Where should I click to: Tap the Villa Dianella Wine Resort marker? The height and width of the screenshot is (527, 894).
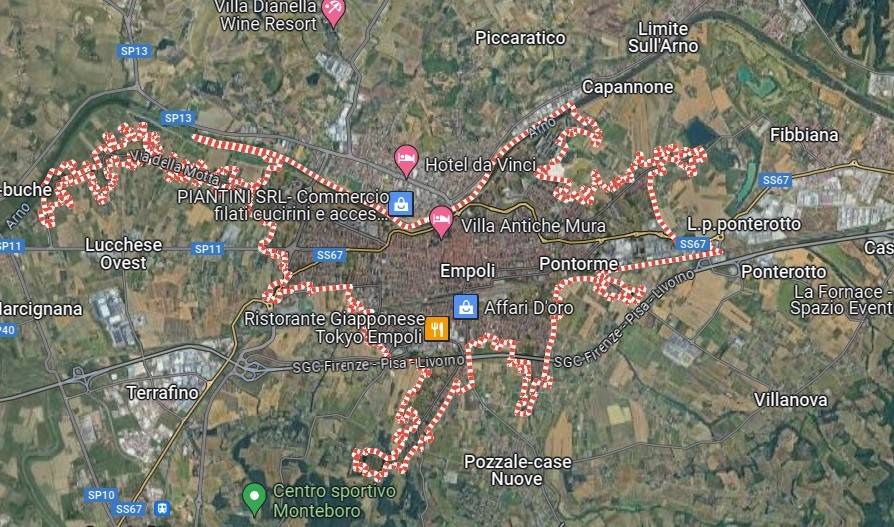(332, 10)
